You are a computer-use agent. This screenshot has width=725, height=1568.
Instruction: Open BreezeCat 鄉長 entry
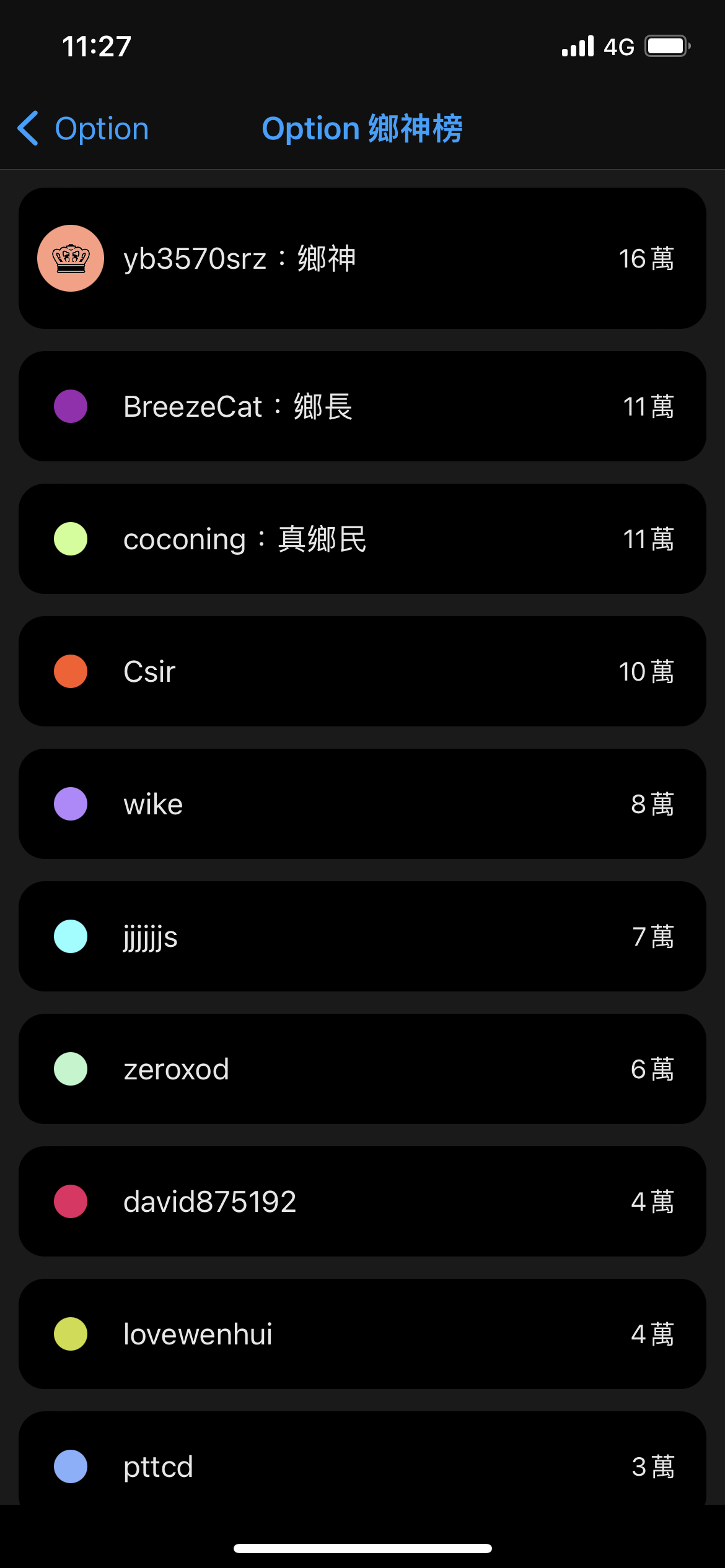tap(362, 406)
